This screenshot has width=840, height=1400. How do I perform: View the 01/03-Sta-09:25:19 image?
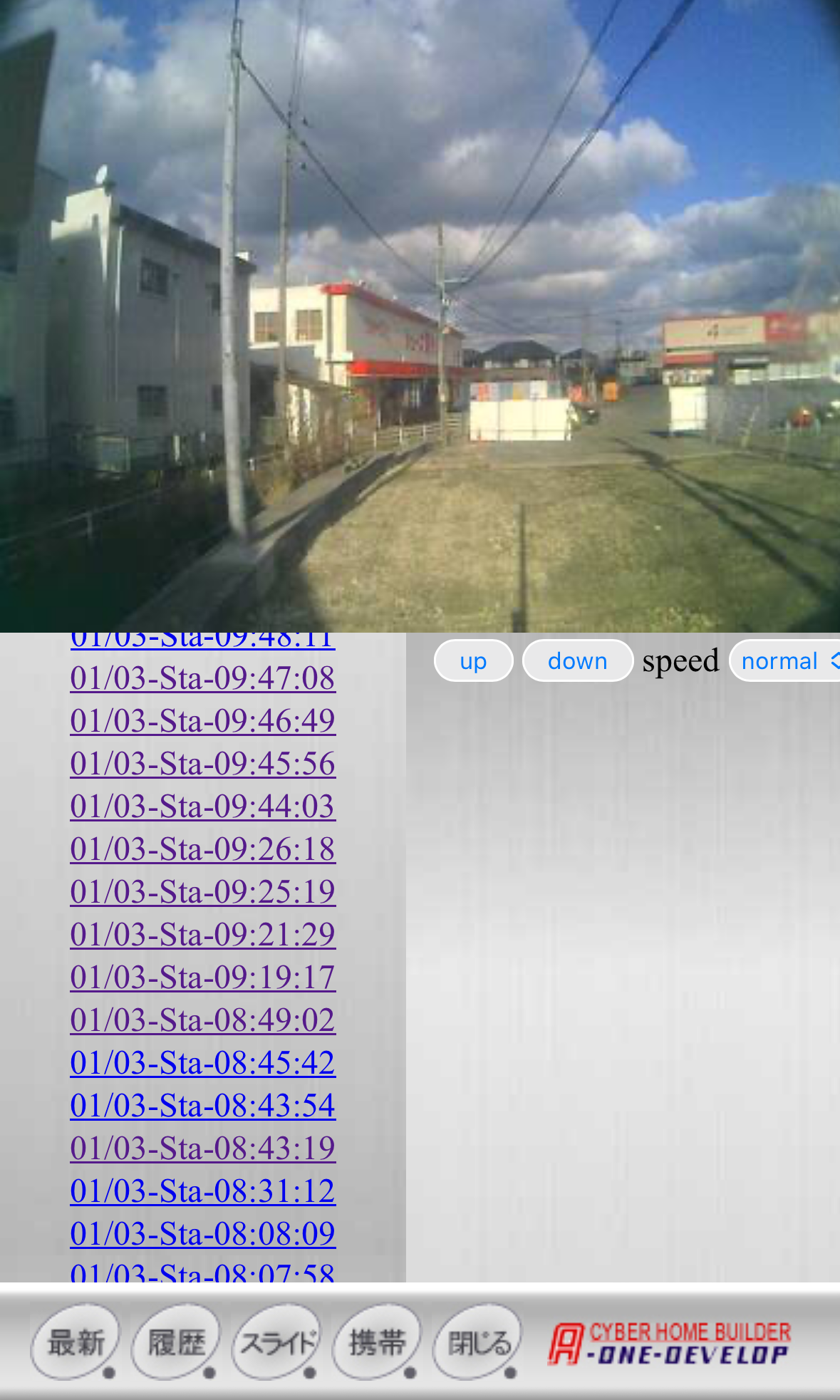(x=202, y=892)
